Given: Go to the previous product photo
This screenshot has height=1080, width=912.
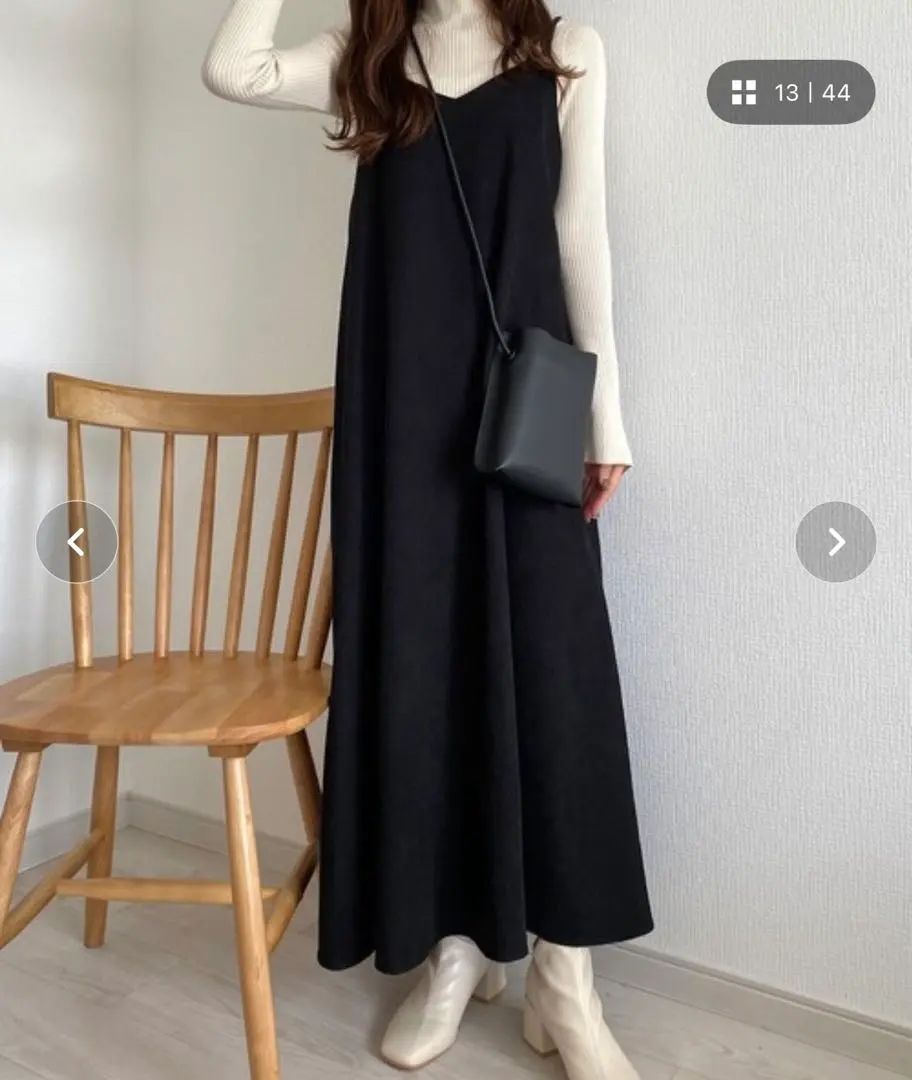Looking at the screenshot, I should 77,542.
